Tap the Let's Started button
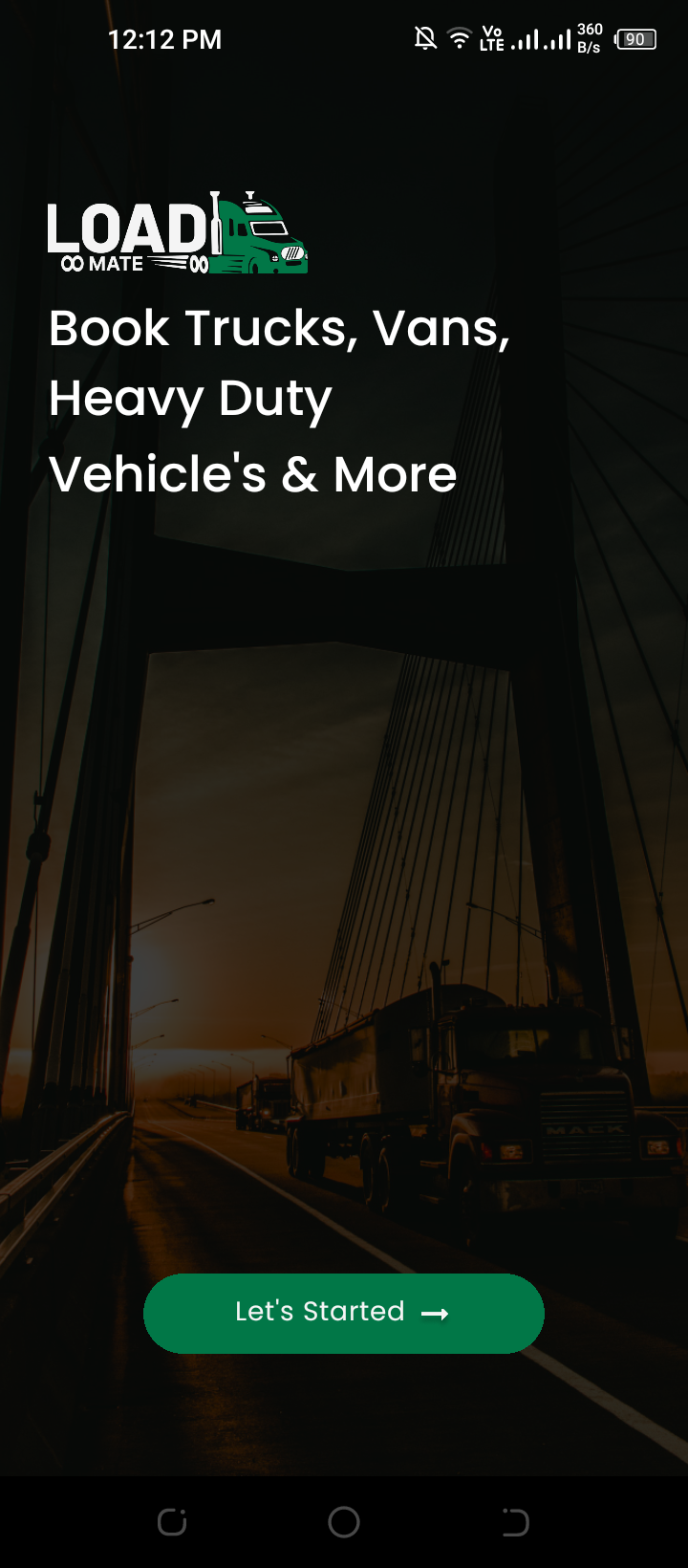Image resolution: width=688 pixels, height=1568 pixels. pyautogui.click(x=343, y=1313)
